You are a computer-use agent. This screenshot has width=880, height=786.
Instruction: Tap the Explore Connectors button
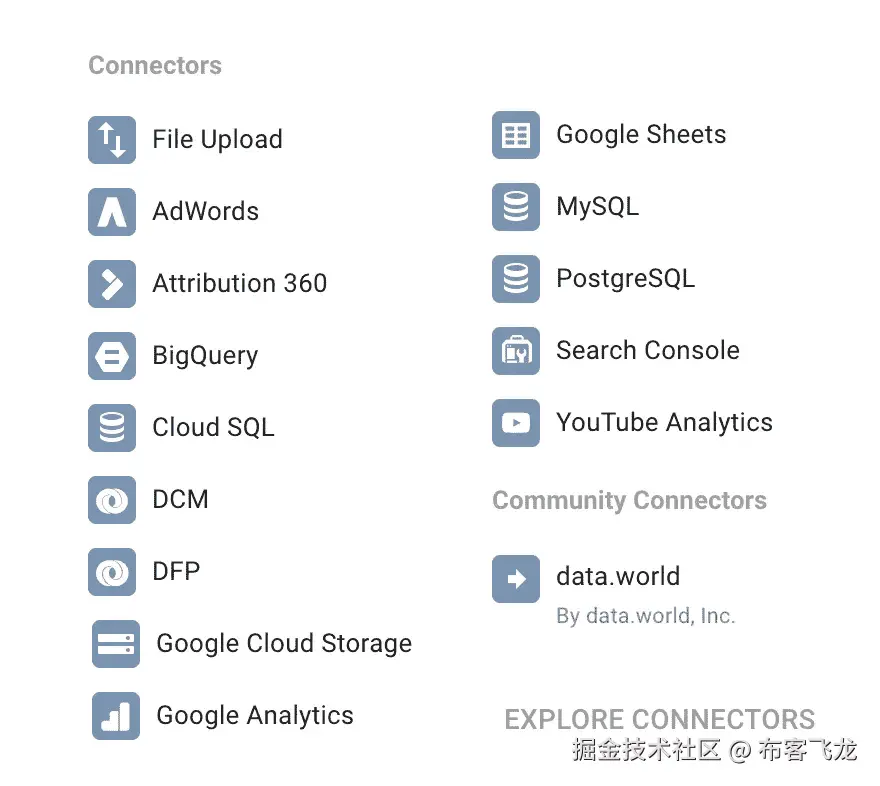[x=659, y=719]
